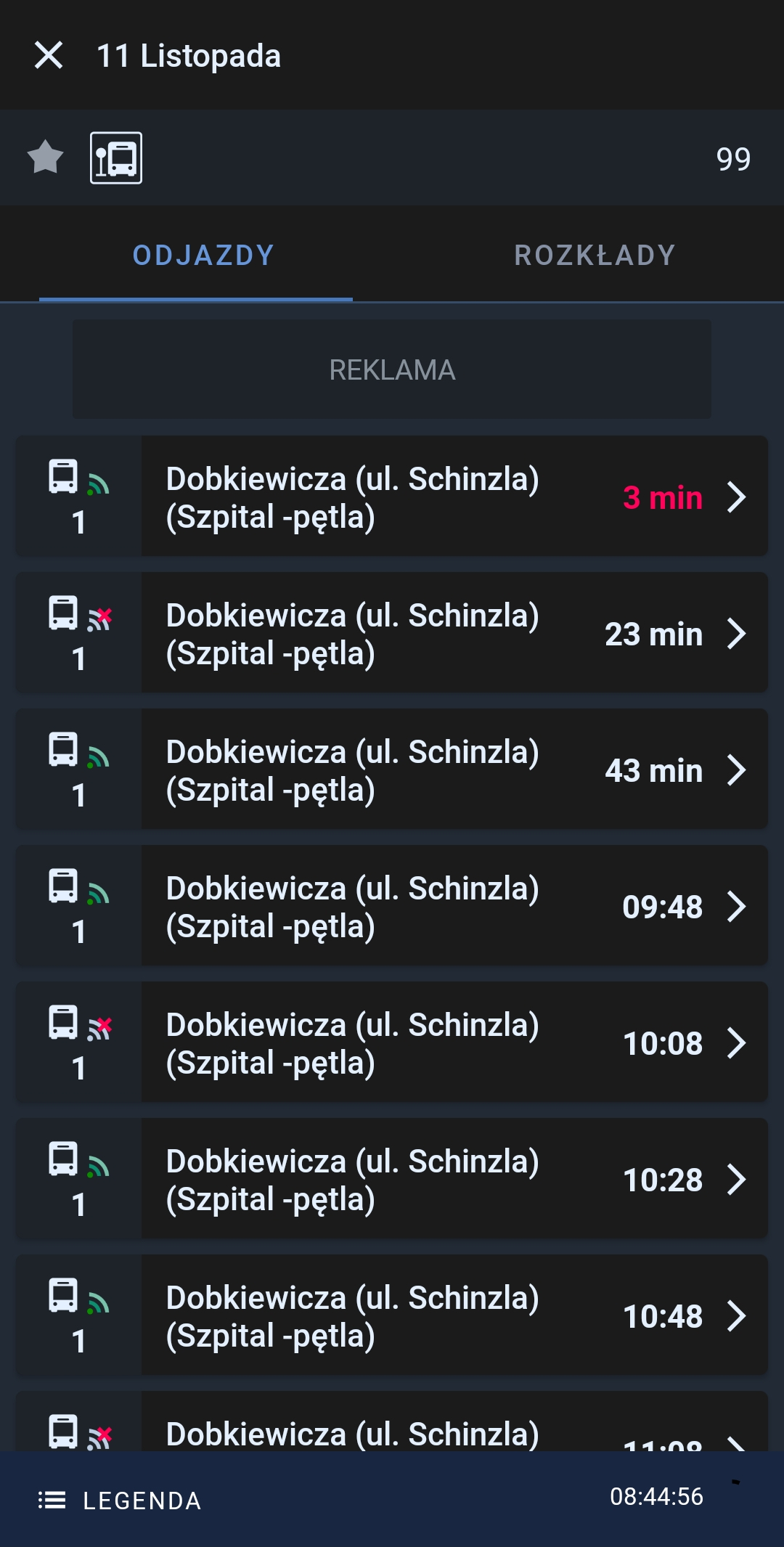
Task: Add this stop to favorites with the star
Action: [x=46, y=158]
